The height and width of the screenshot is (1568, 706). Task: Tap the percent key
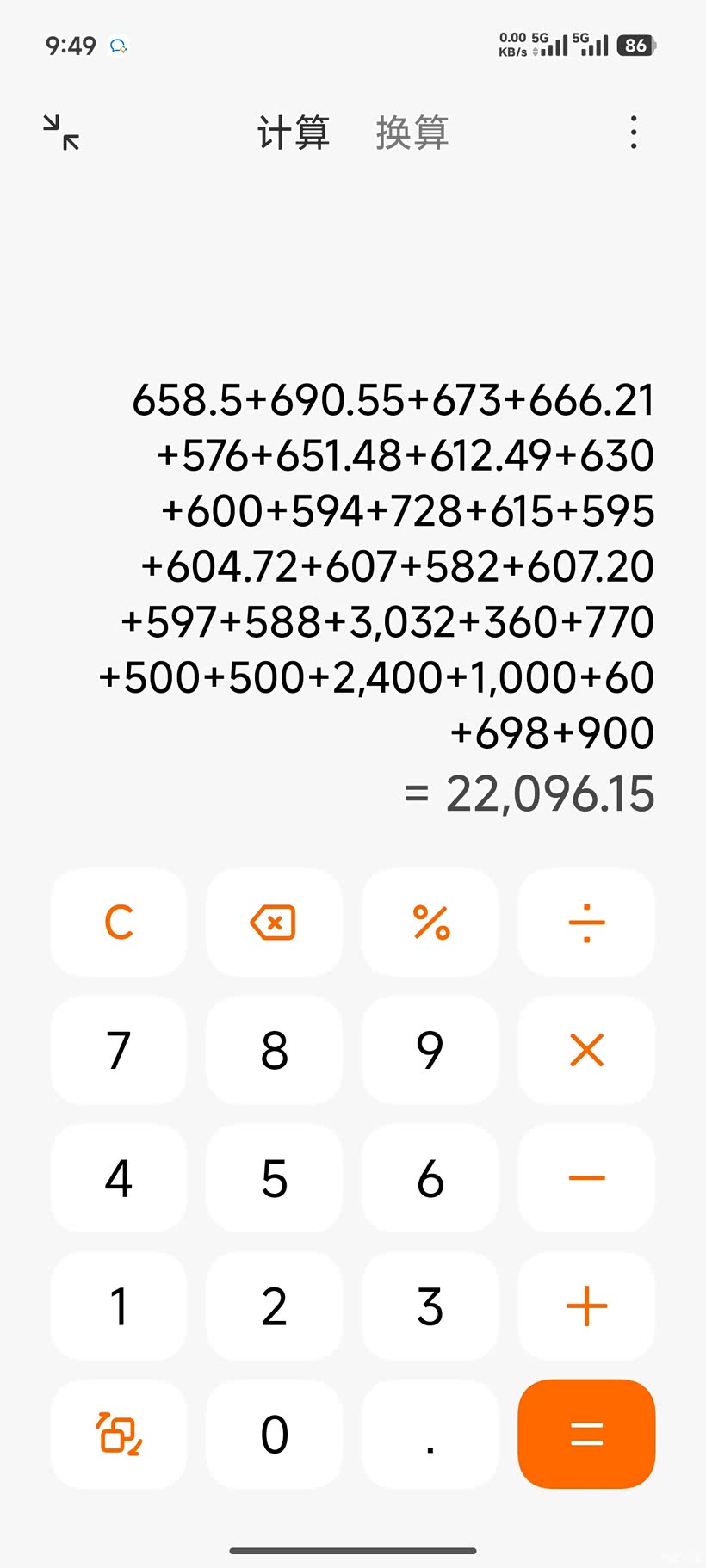[x=430, y=923]
